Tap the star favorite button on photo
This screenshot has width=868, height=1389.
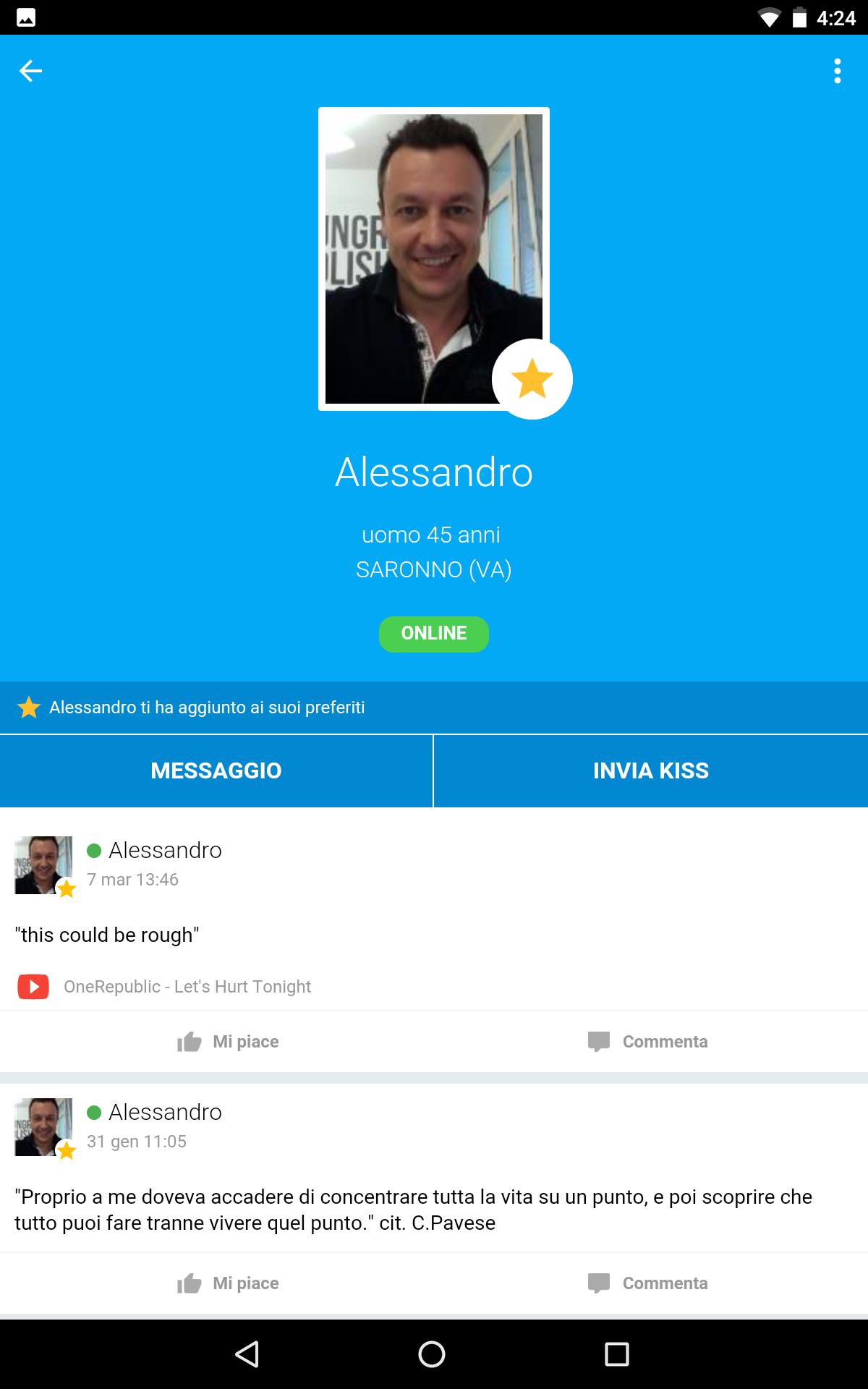(532, 379)
